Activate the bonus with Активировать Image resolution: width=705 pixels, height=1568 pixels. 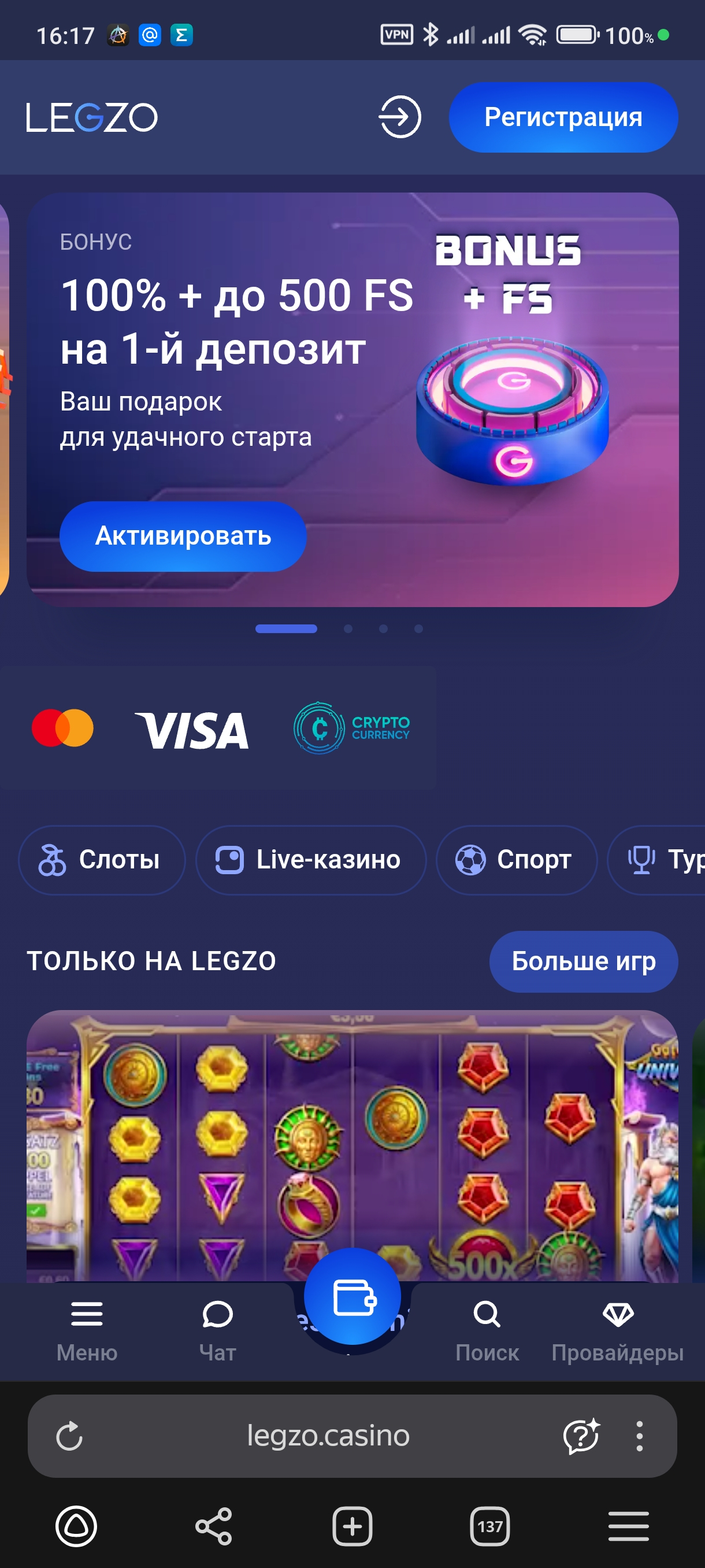click(183, 537)
